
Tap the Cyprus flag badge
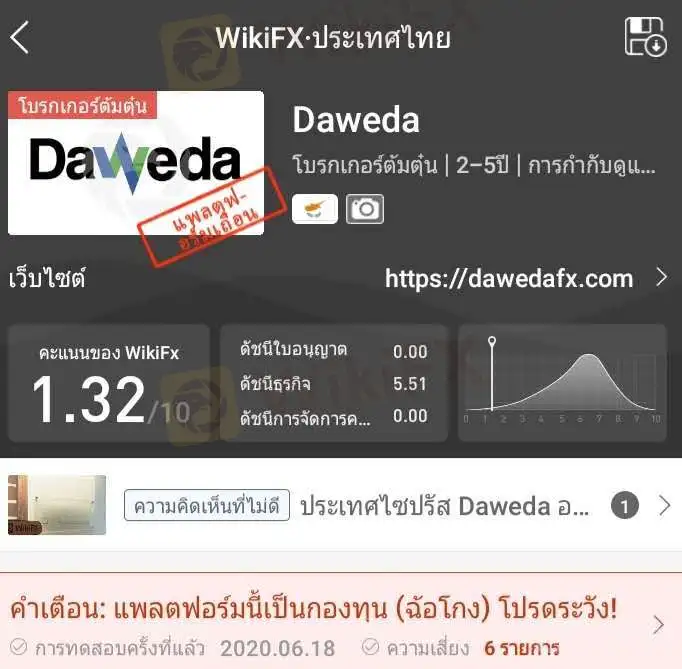tap(314, 209)
